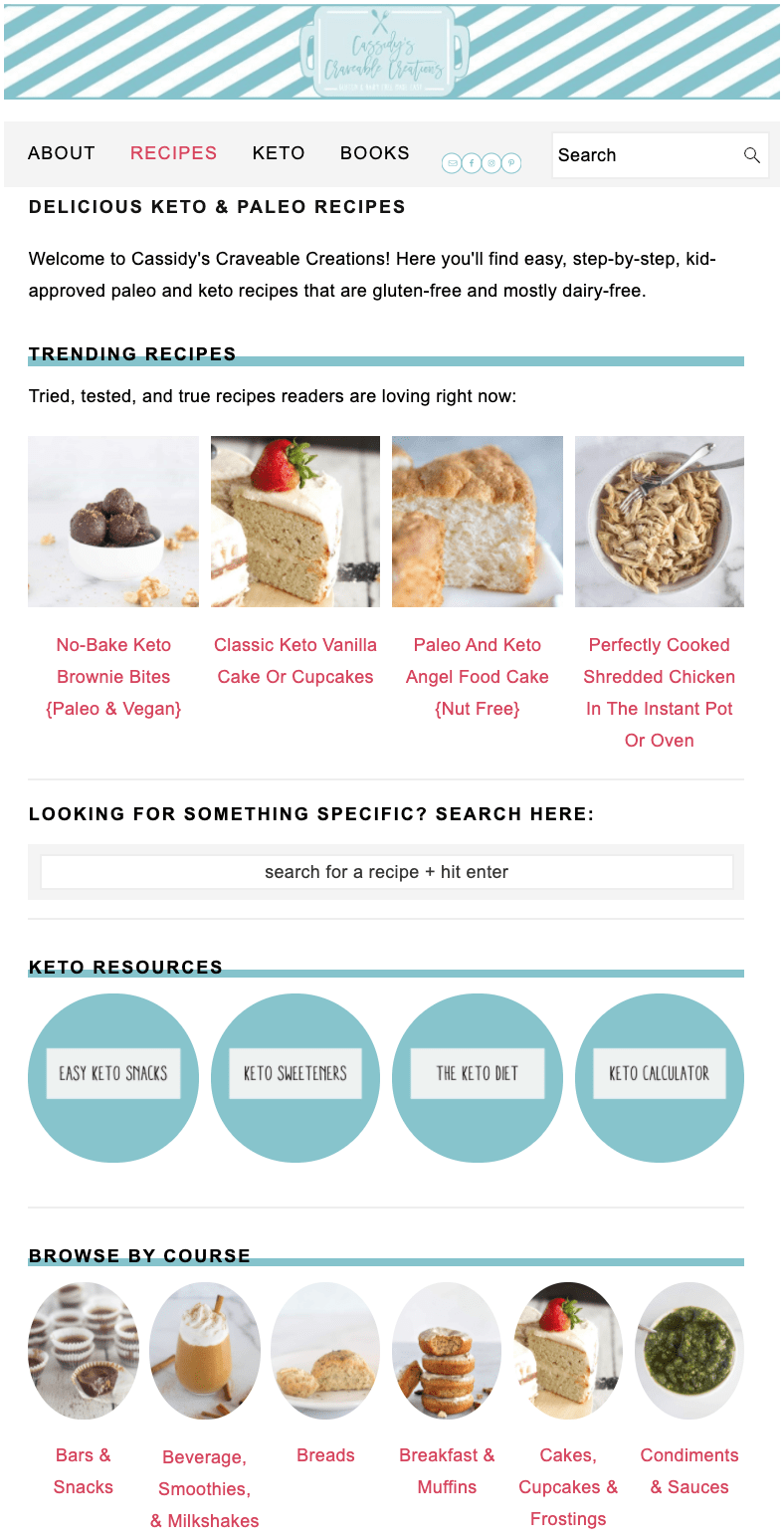
Task: Select The Keto Diet circle
Action: click(478, 1077)
